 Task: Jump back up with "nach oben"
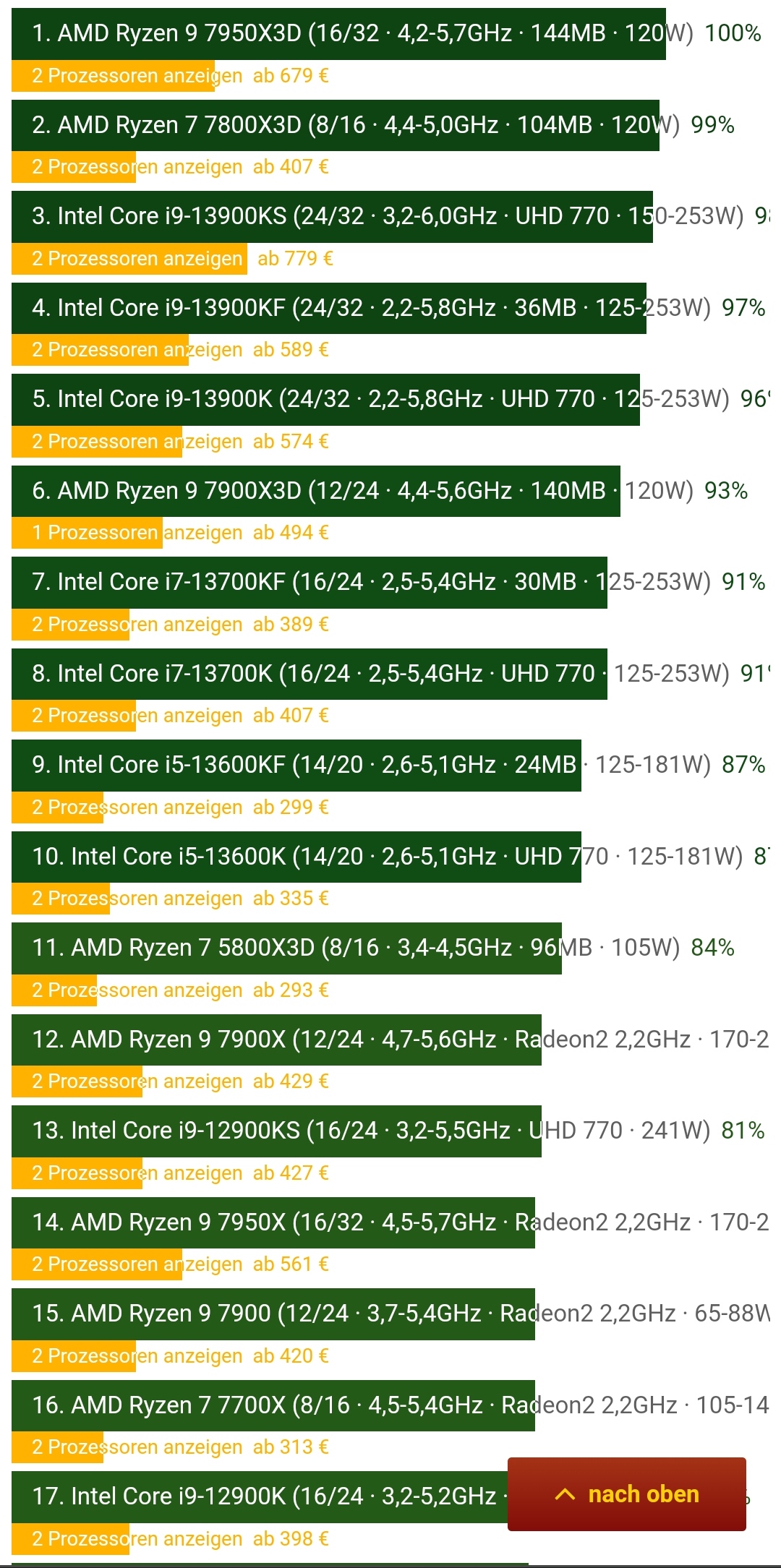[626, 1494]
